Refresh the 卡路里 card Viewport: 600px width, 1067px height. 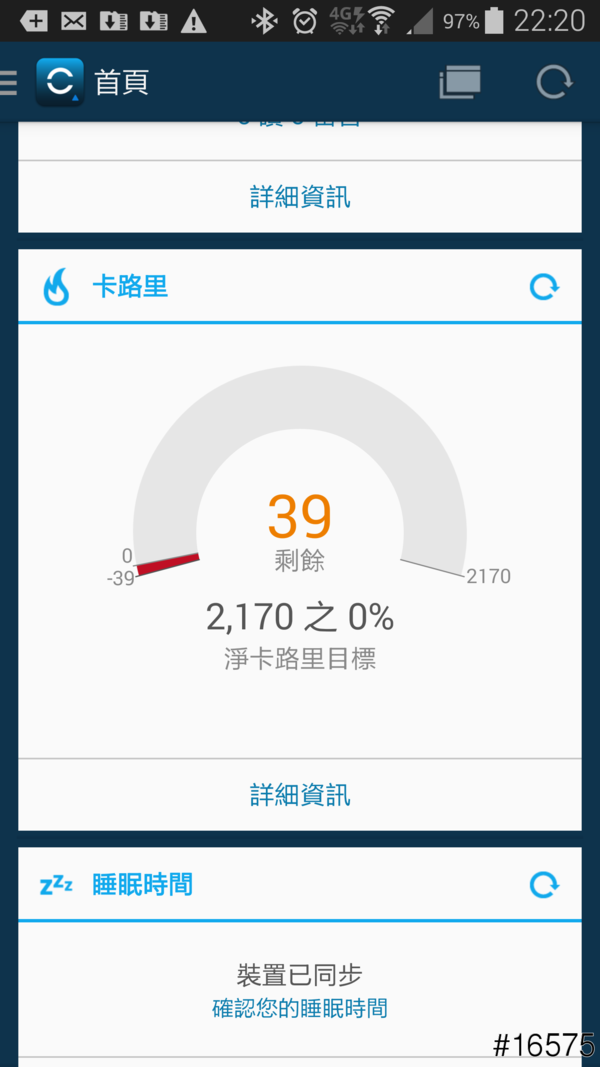pyautogui.click(x=544, y=288)
